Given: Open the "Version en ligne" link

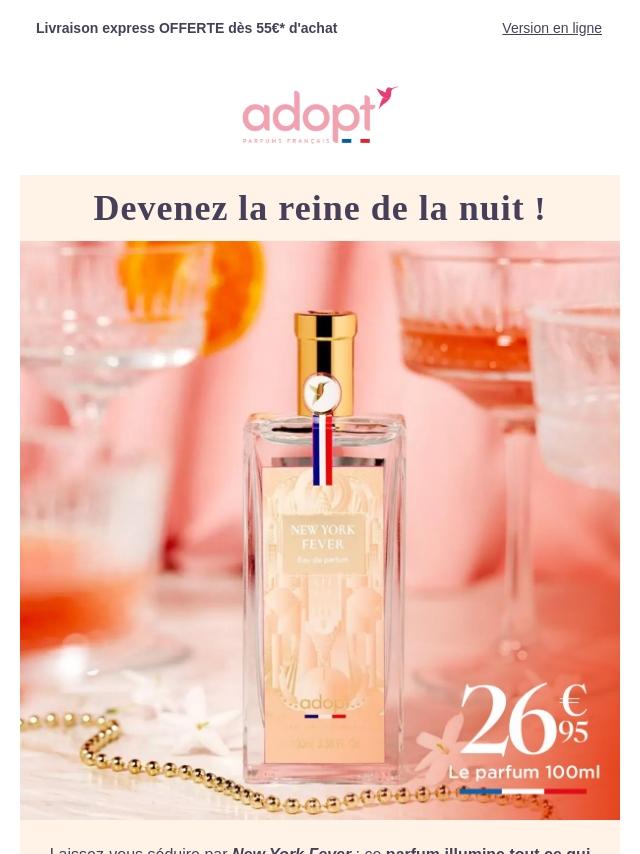Looking at the screenshot, I should (x=551, y=28).
